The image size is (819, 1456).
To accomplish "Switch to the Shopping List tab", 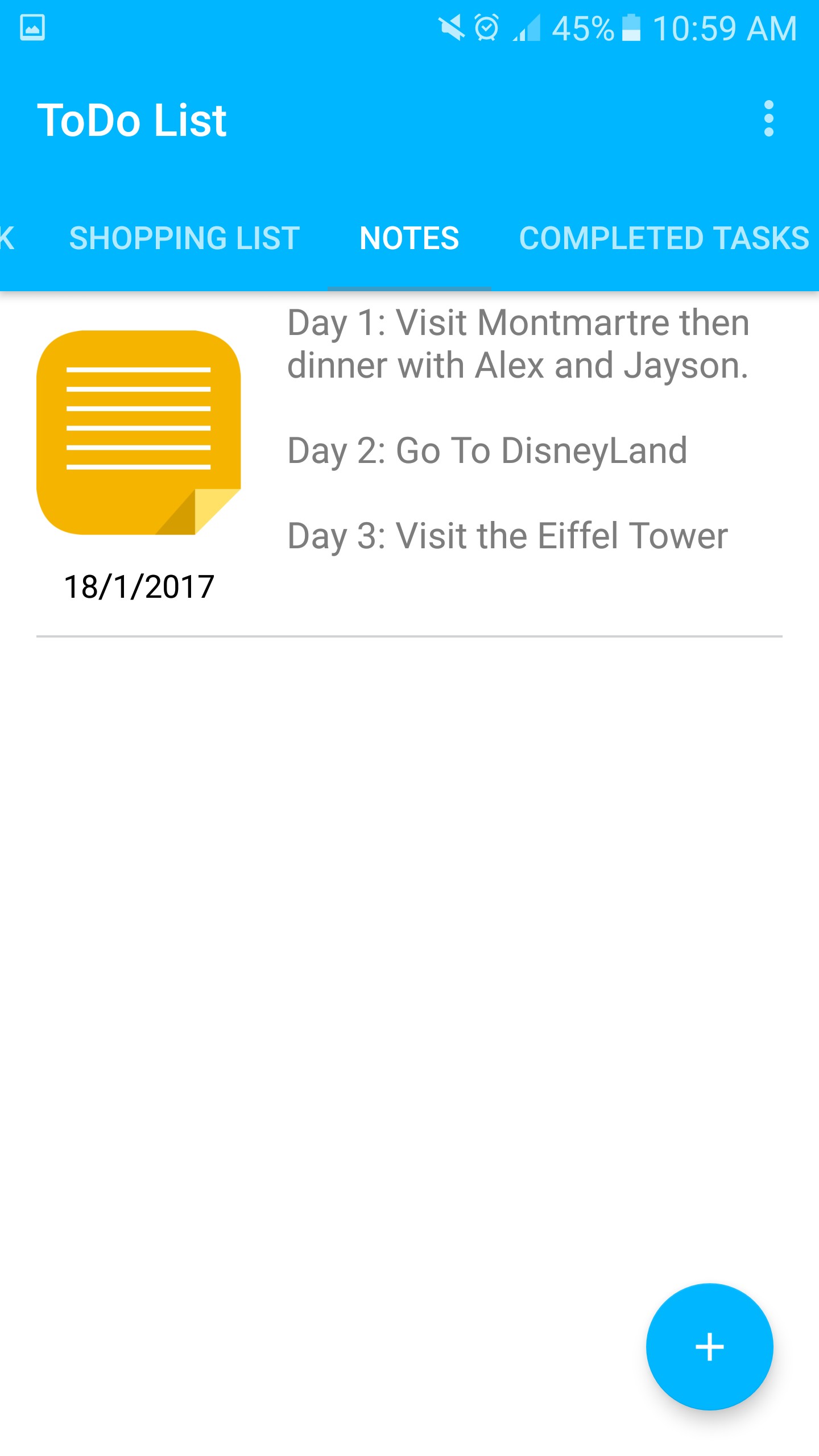I will [x=184, y=238].
